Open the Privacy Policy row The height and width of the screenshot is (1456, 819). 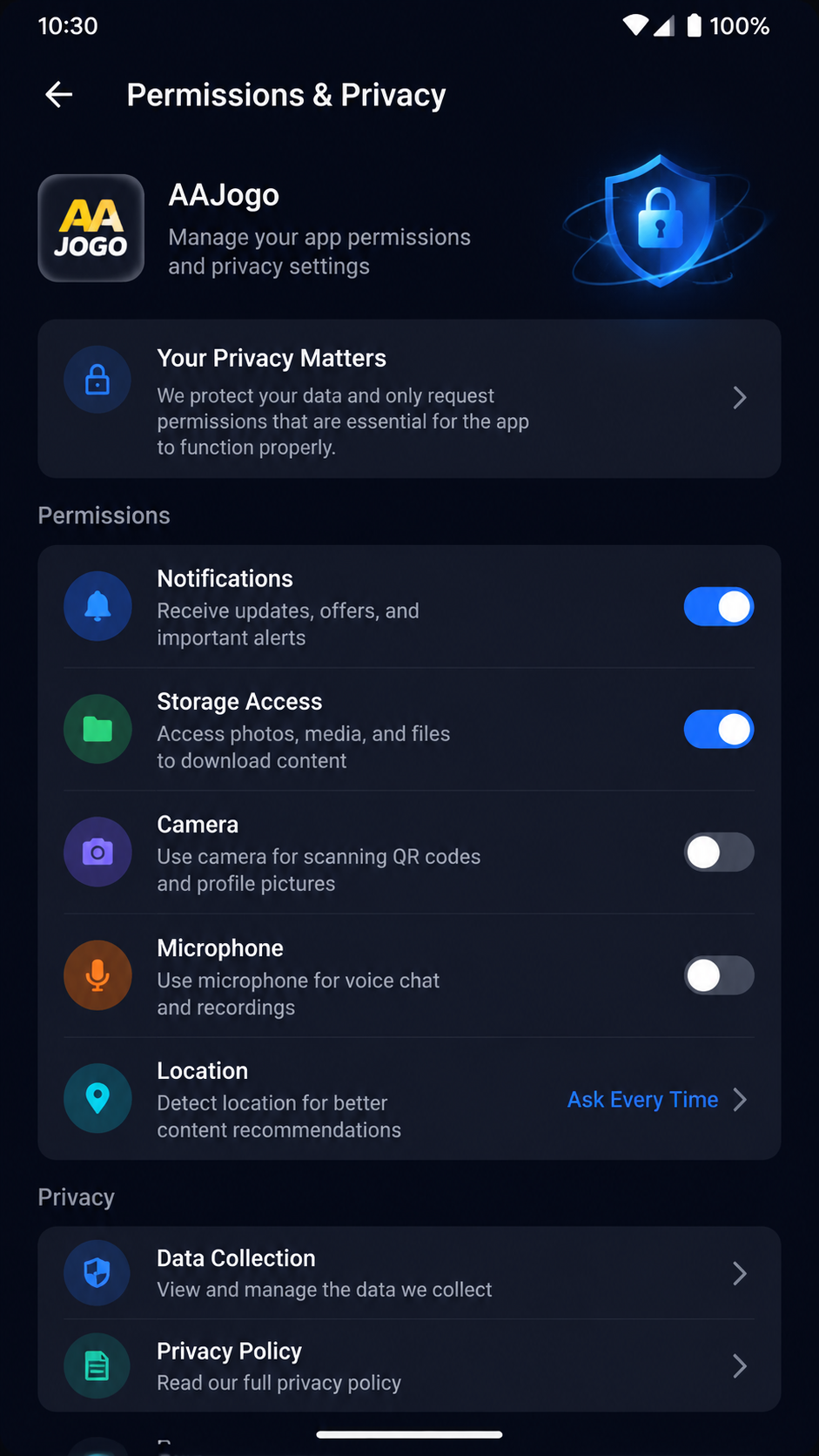(409, 1365)
